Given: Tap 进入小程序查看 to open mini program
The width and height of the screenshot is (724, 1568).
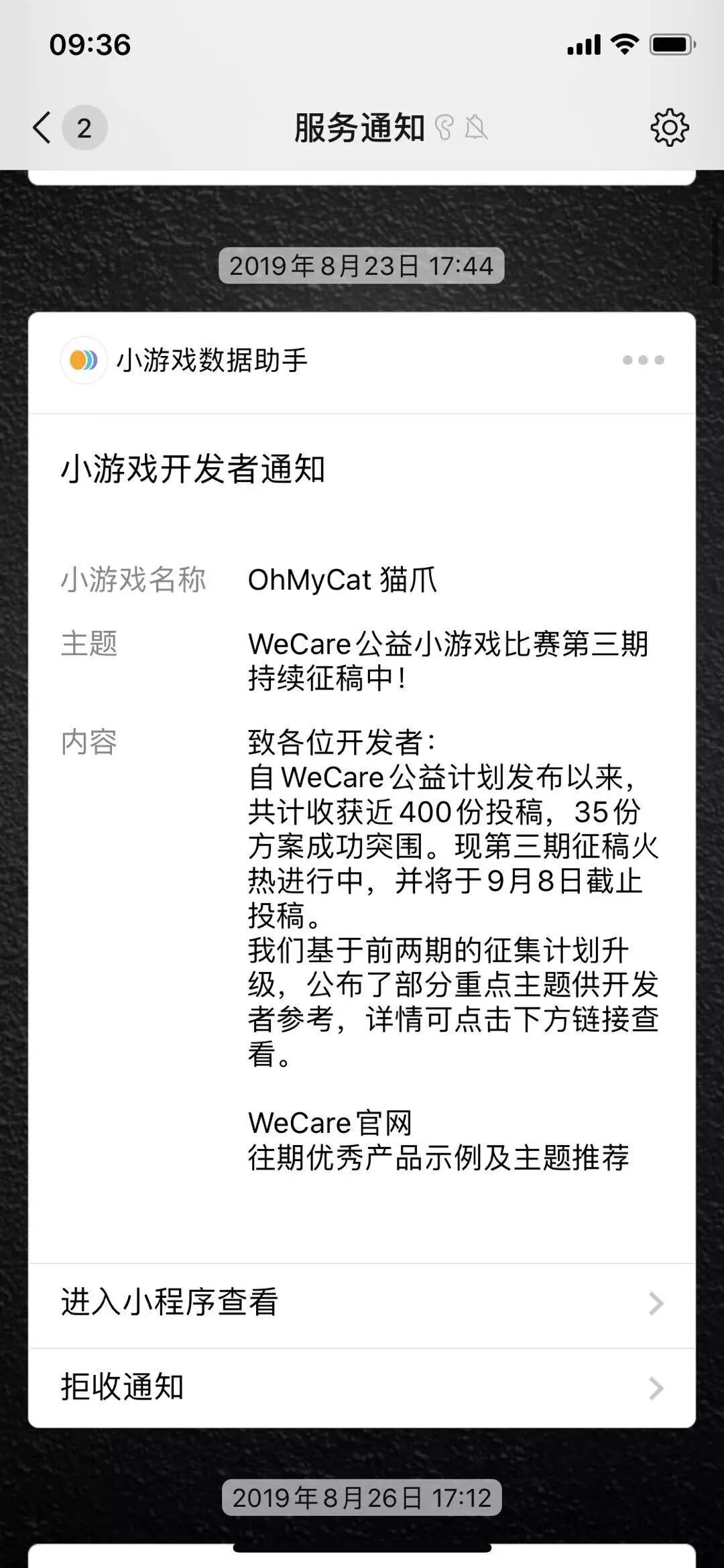Looking at the screenshot, I should click(362, 1303).
